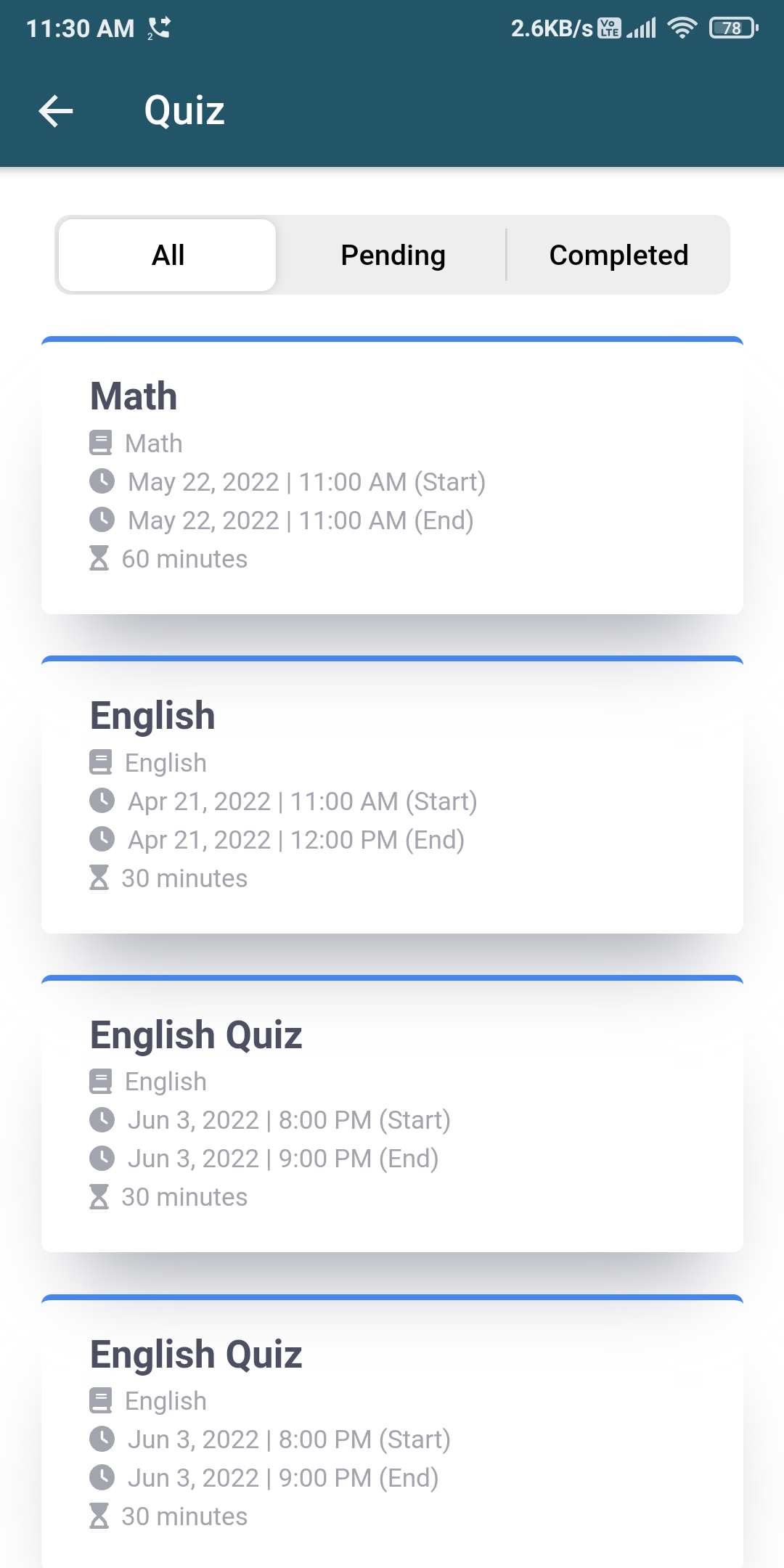Open the Math quiz card
This screenshot has height=1568, width=784.
point(392,477)
